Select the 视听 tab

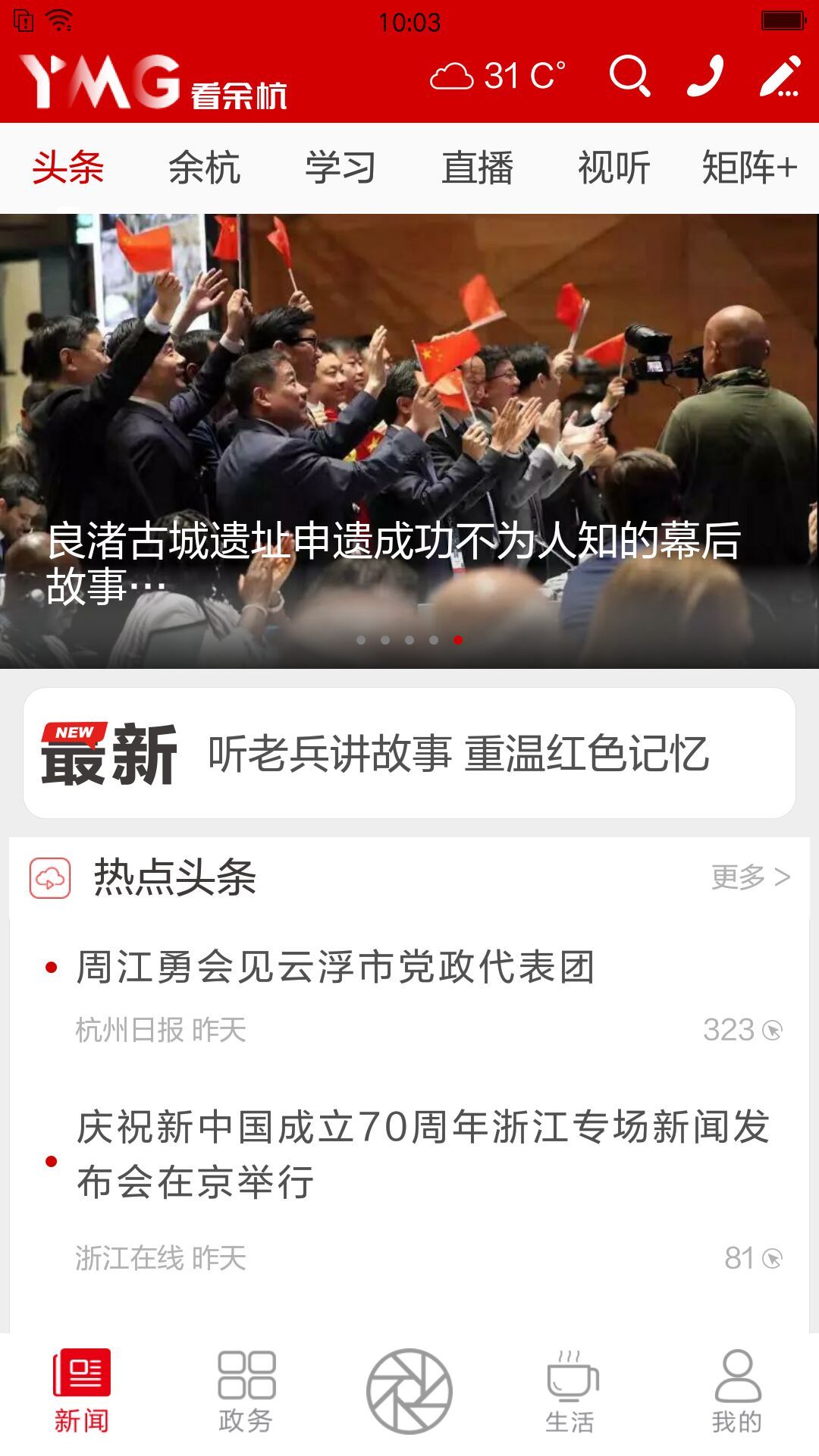point(613,168)
